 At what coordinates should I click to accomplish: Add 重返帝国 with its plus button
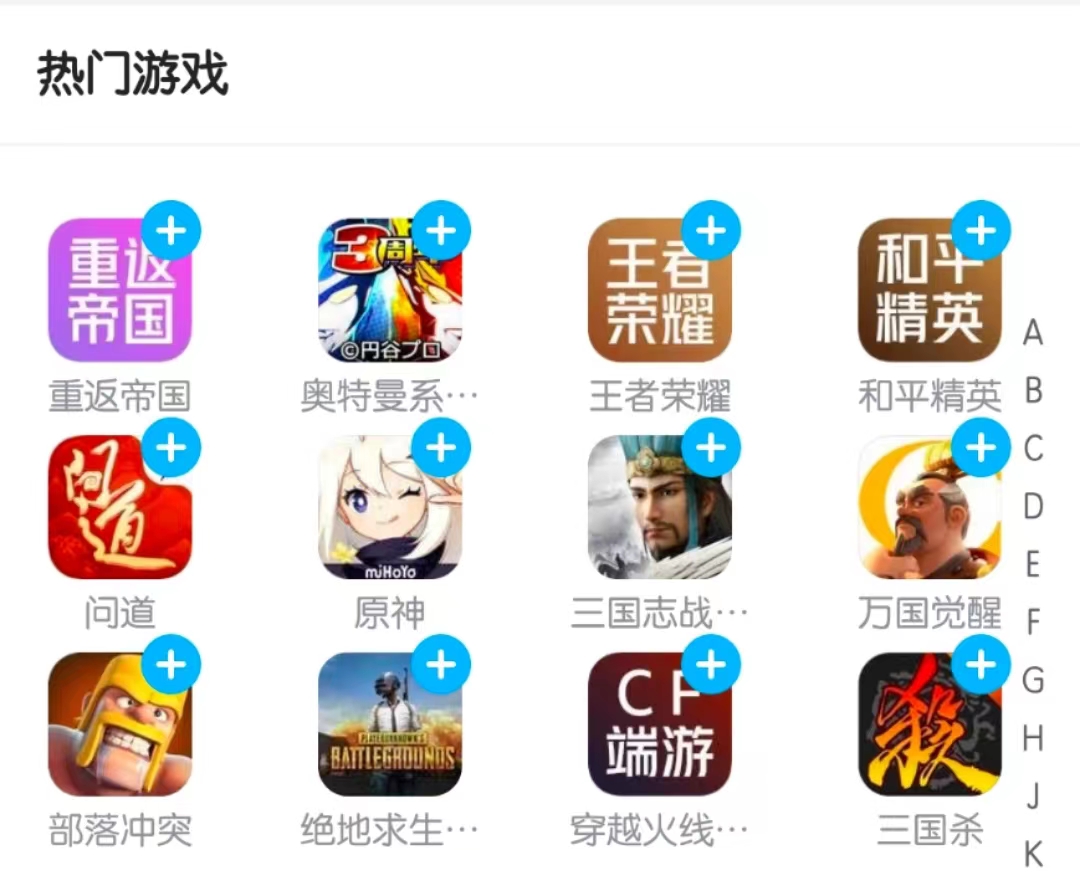[x=172, y=231]
